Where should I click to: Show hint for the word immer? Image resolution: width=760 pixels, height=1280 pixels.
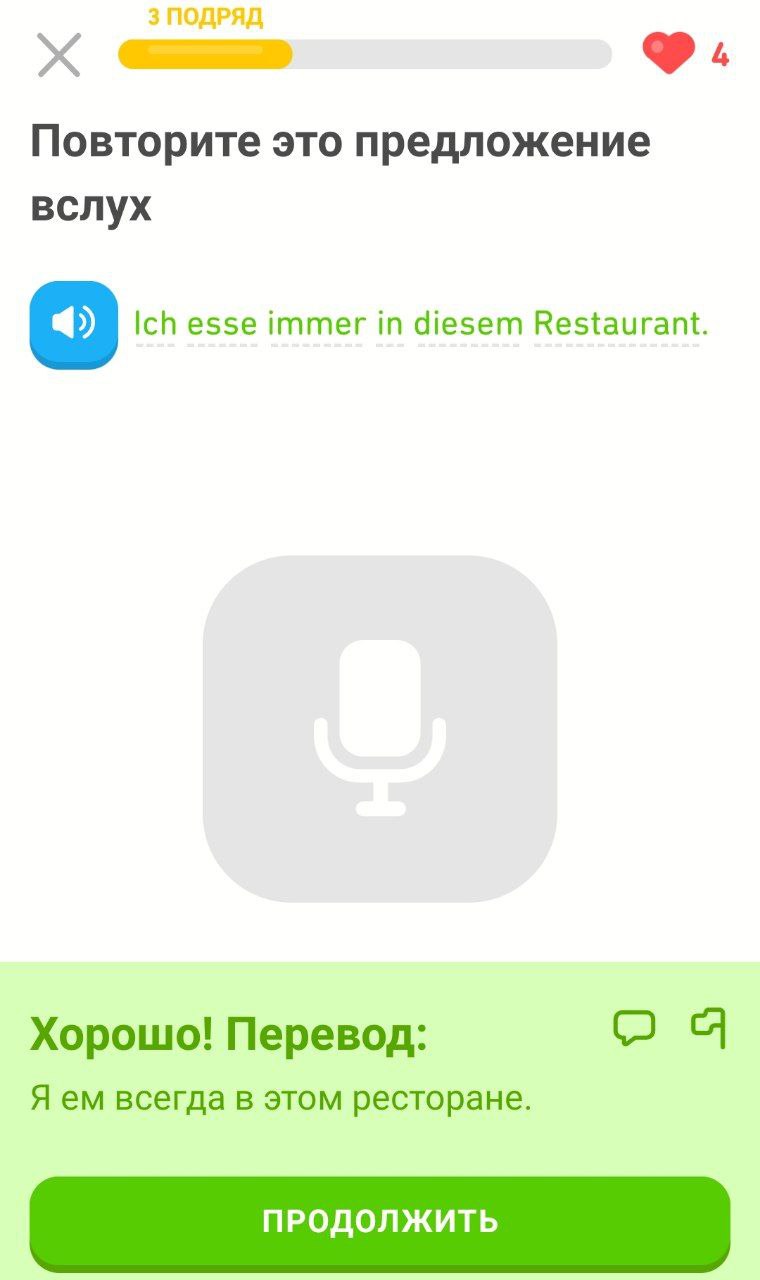coord(316,324)
